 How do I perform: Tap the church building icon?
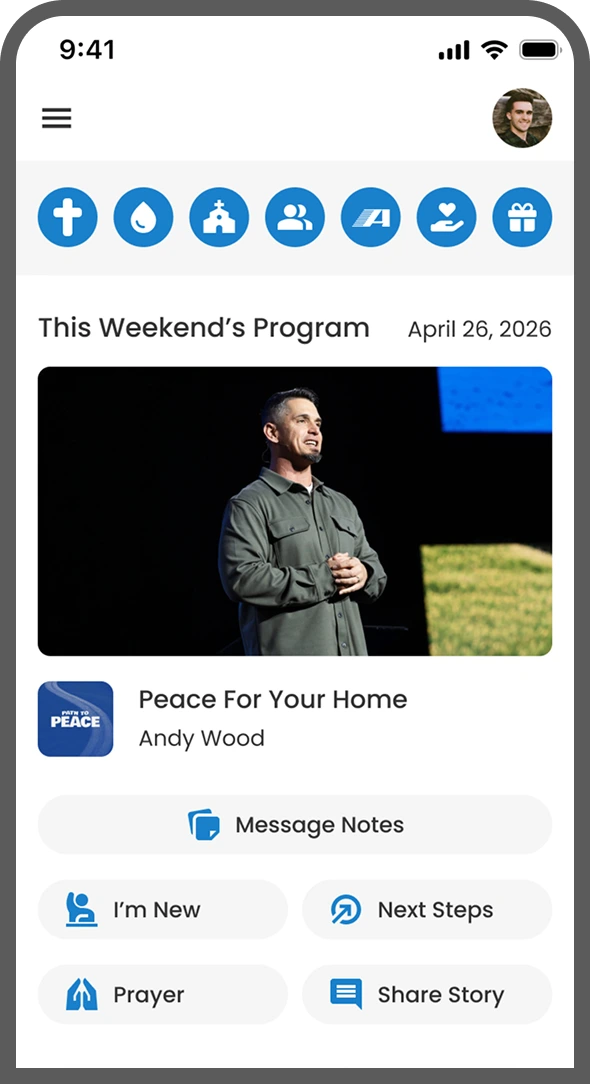coord(219,217)
